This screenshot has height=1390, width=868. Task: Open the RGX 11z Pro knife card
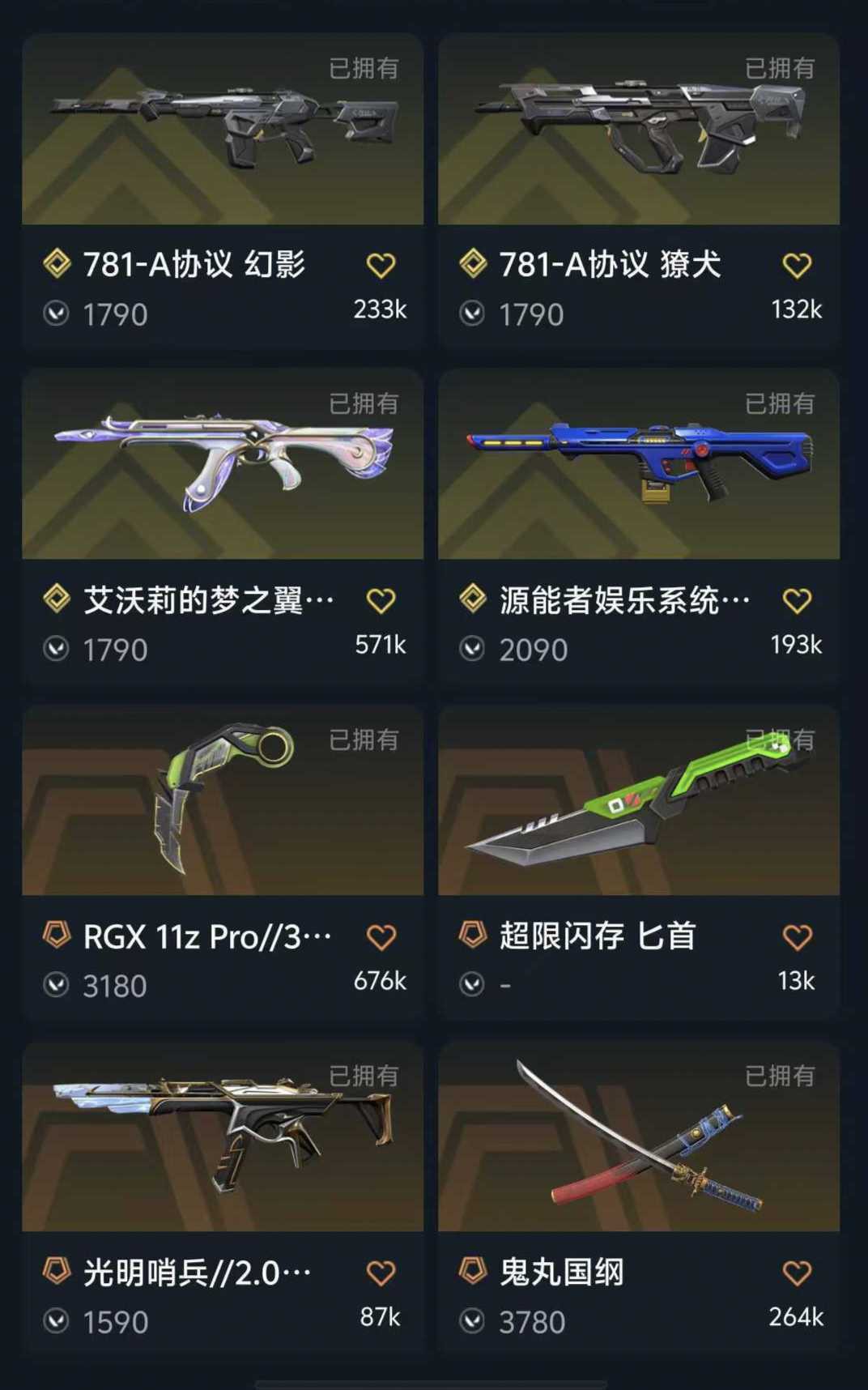(x=222, y=800)
